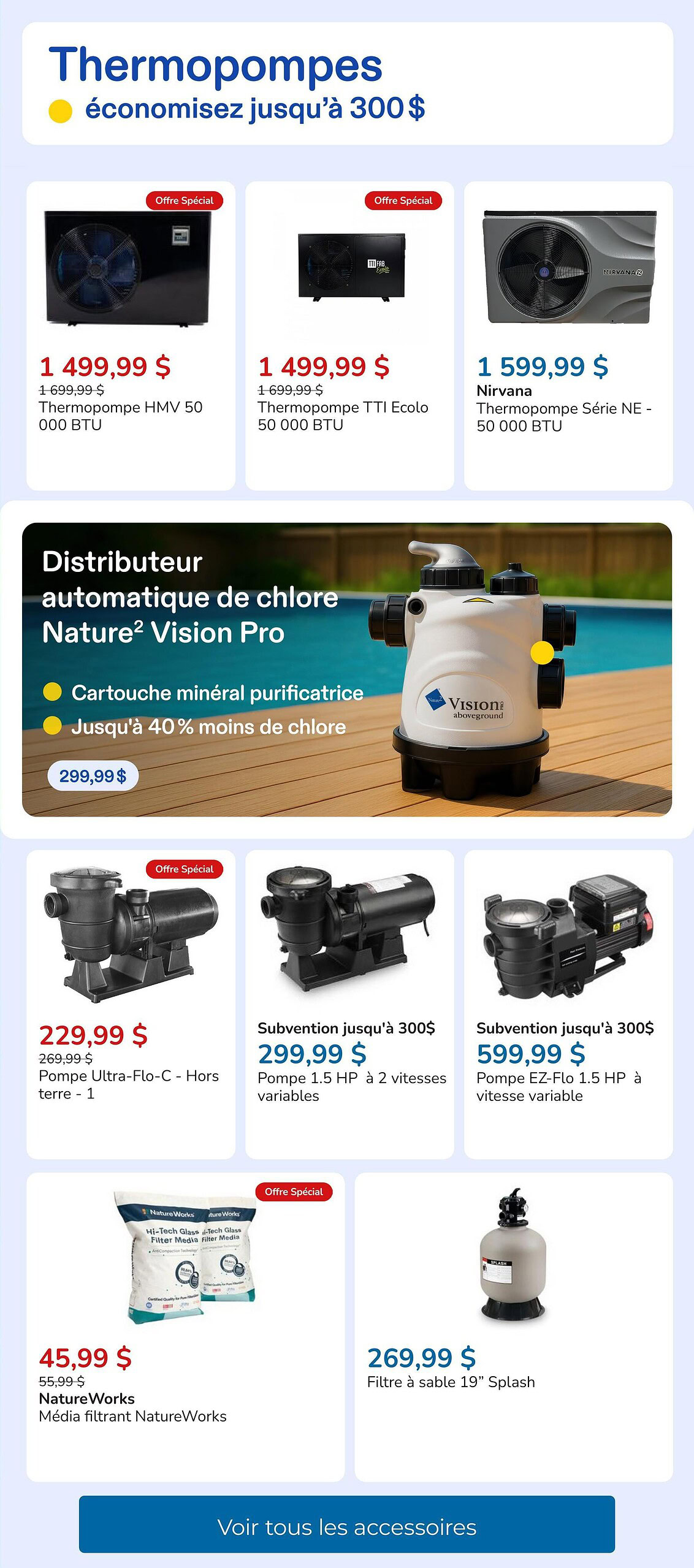Select the Pompe EZ-Flo 1.5 HP card
694x1568 pixels.
tap(568, 1003)
